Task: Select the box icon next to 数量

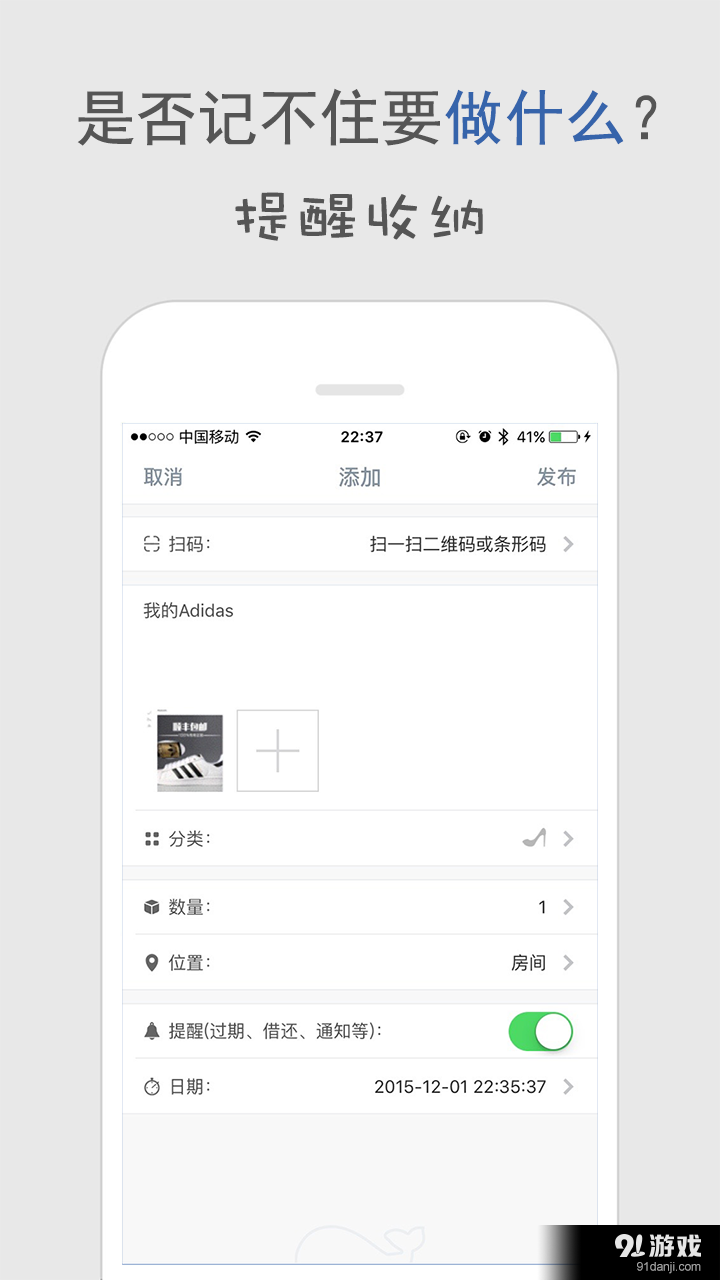Action: point(150,907)
